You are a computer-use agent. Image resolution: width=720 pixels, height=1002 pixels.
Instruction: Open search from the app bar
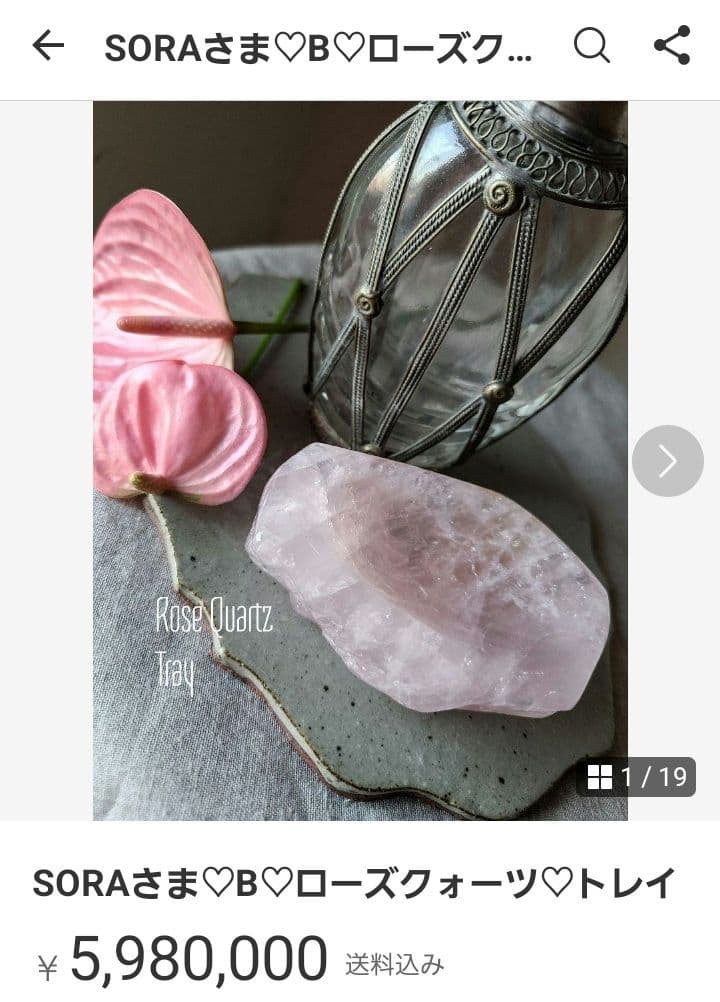(x=592, y=46)
